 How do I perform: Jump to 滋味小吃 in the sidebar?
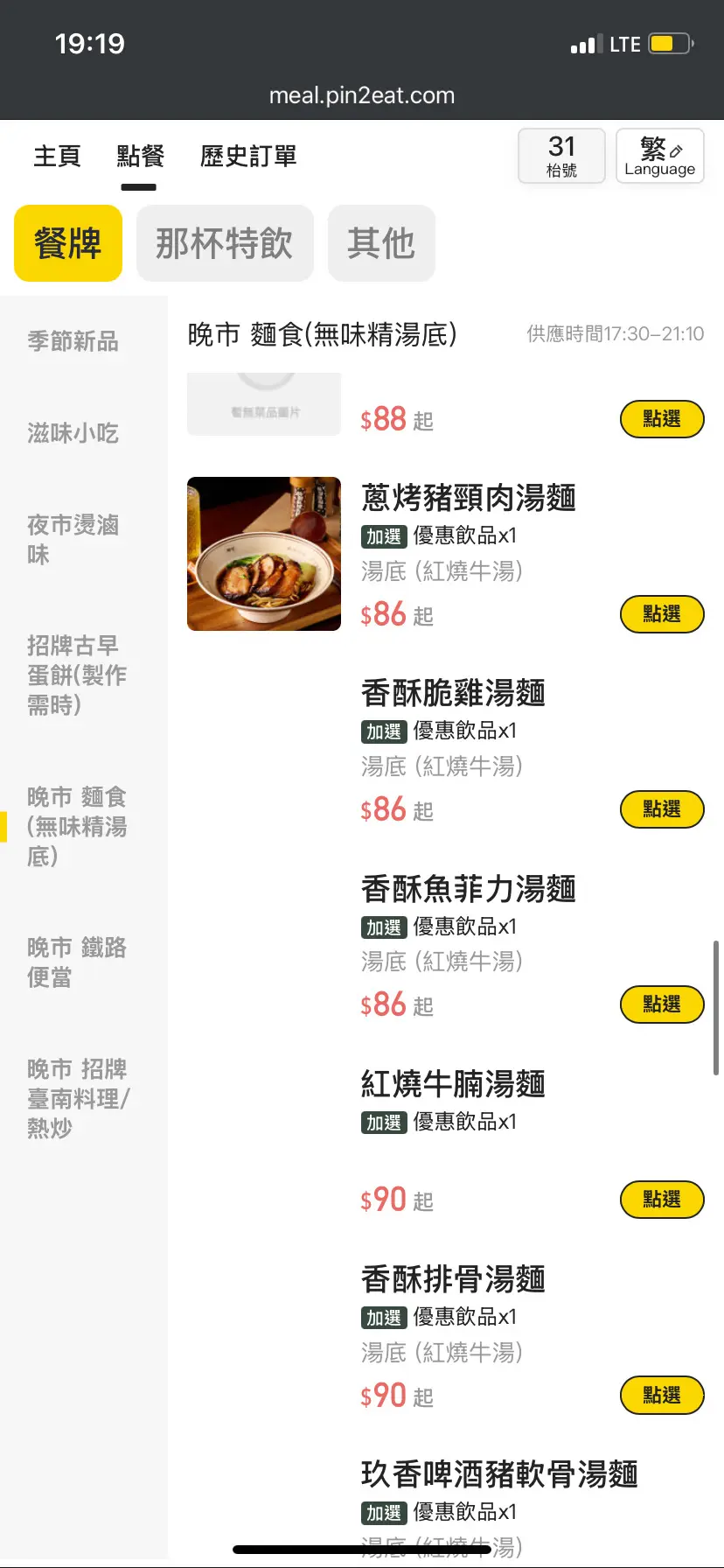tap(73, 433)
